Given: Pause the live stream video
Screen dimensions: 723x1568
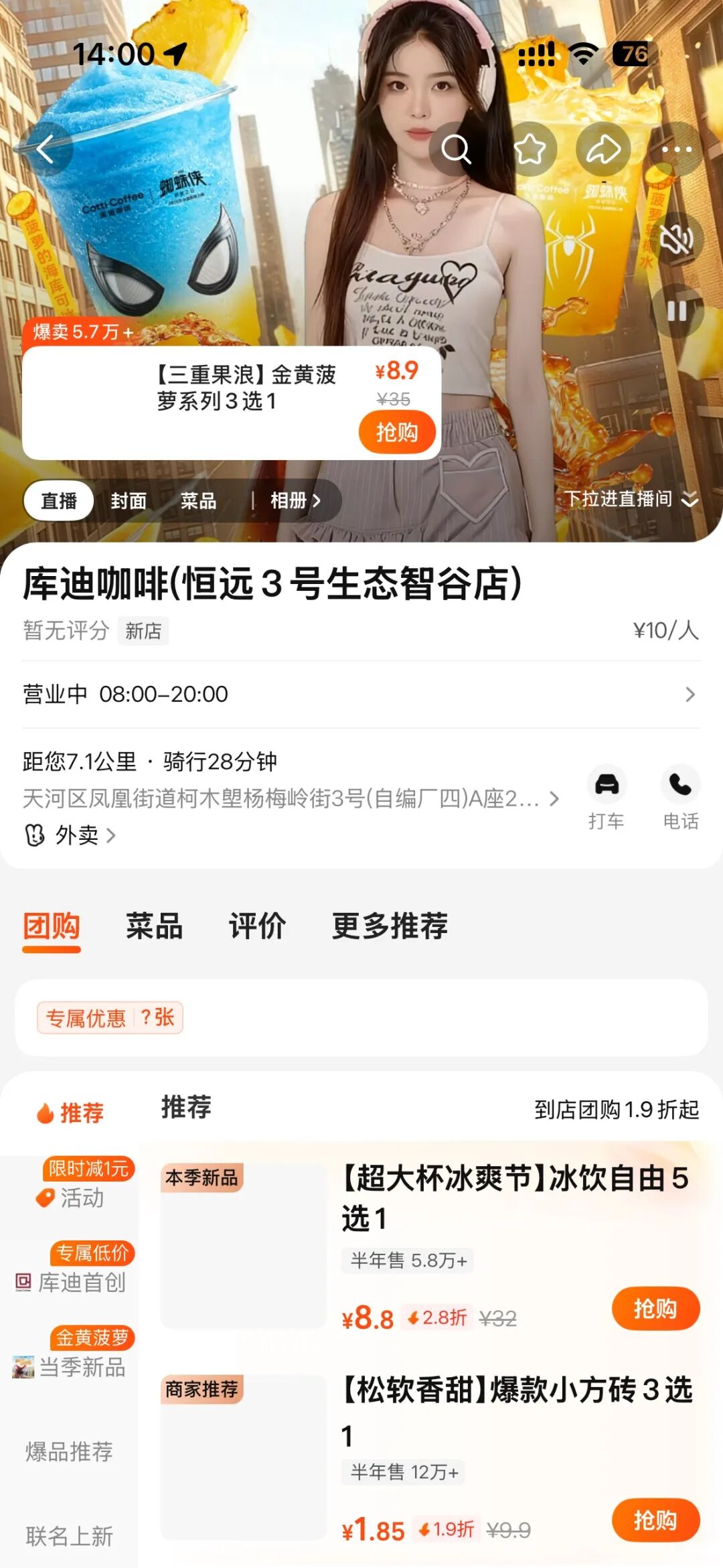Looking at the screenshot, I should (x=676, y=311).
